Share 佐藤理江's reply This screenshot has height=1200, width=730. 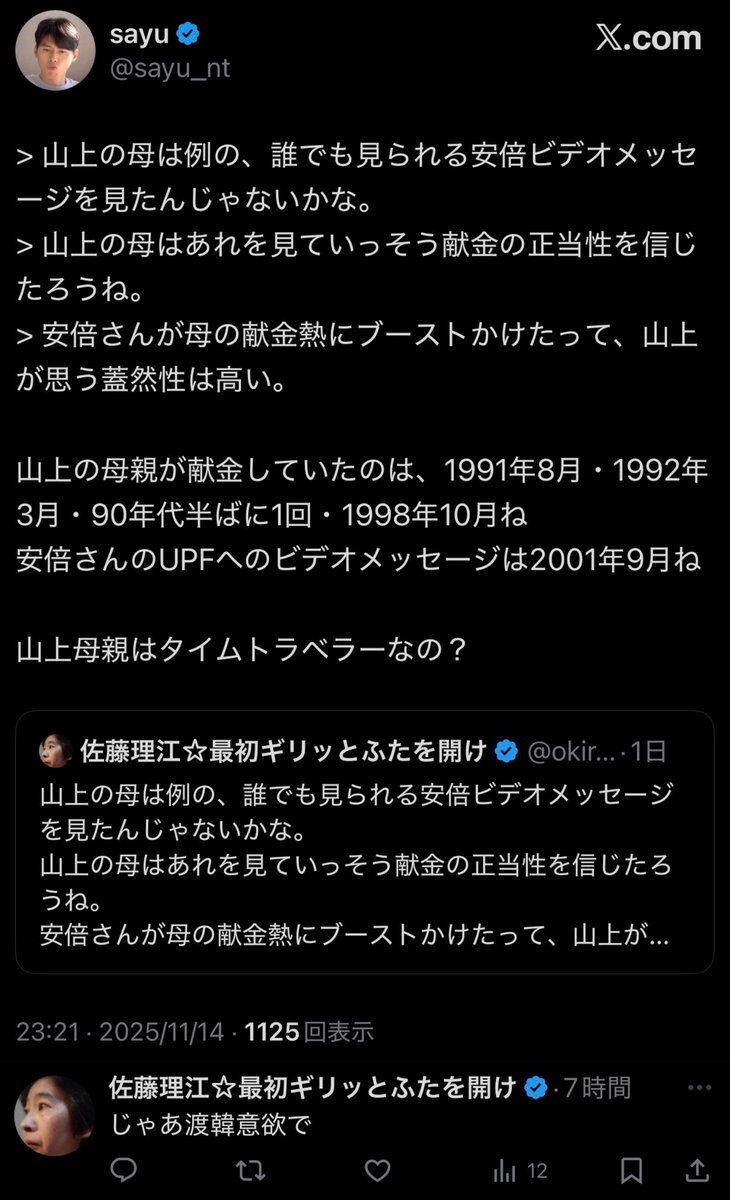coord(695,1170)
